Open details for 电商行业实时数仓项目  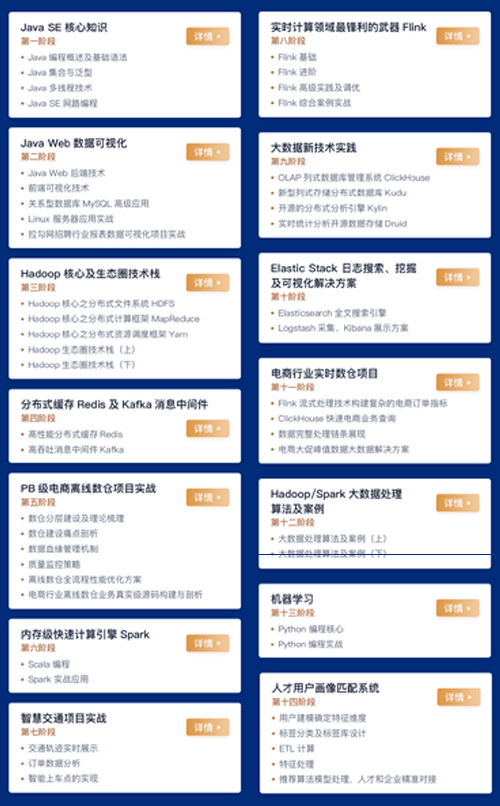(x=458, y=382)
